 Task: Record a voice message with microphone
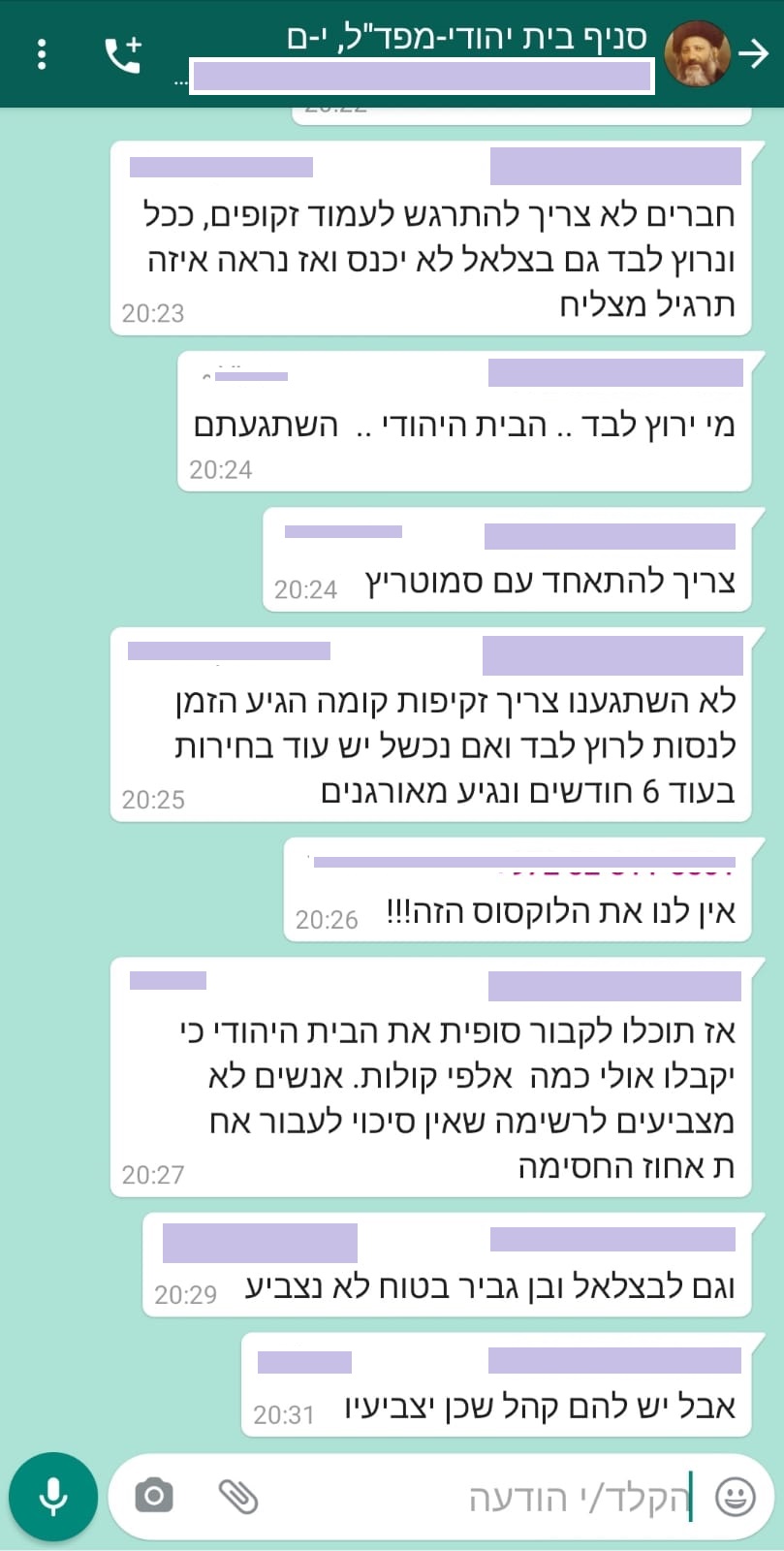click(53, 1496)
